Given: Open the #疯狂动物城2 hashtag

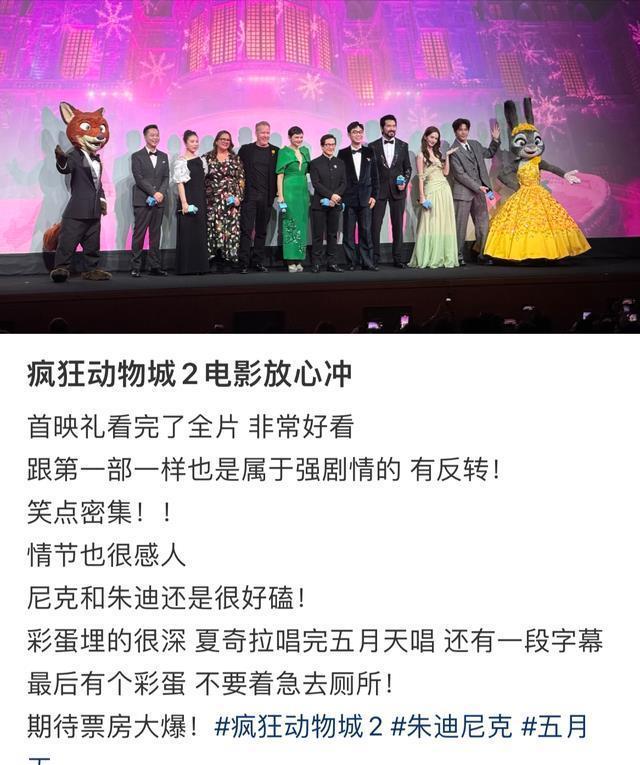Looking at the screenshot, I should click(298, 727).
